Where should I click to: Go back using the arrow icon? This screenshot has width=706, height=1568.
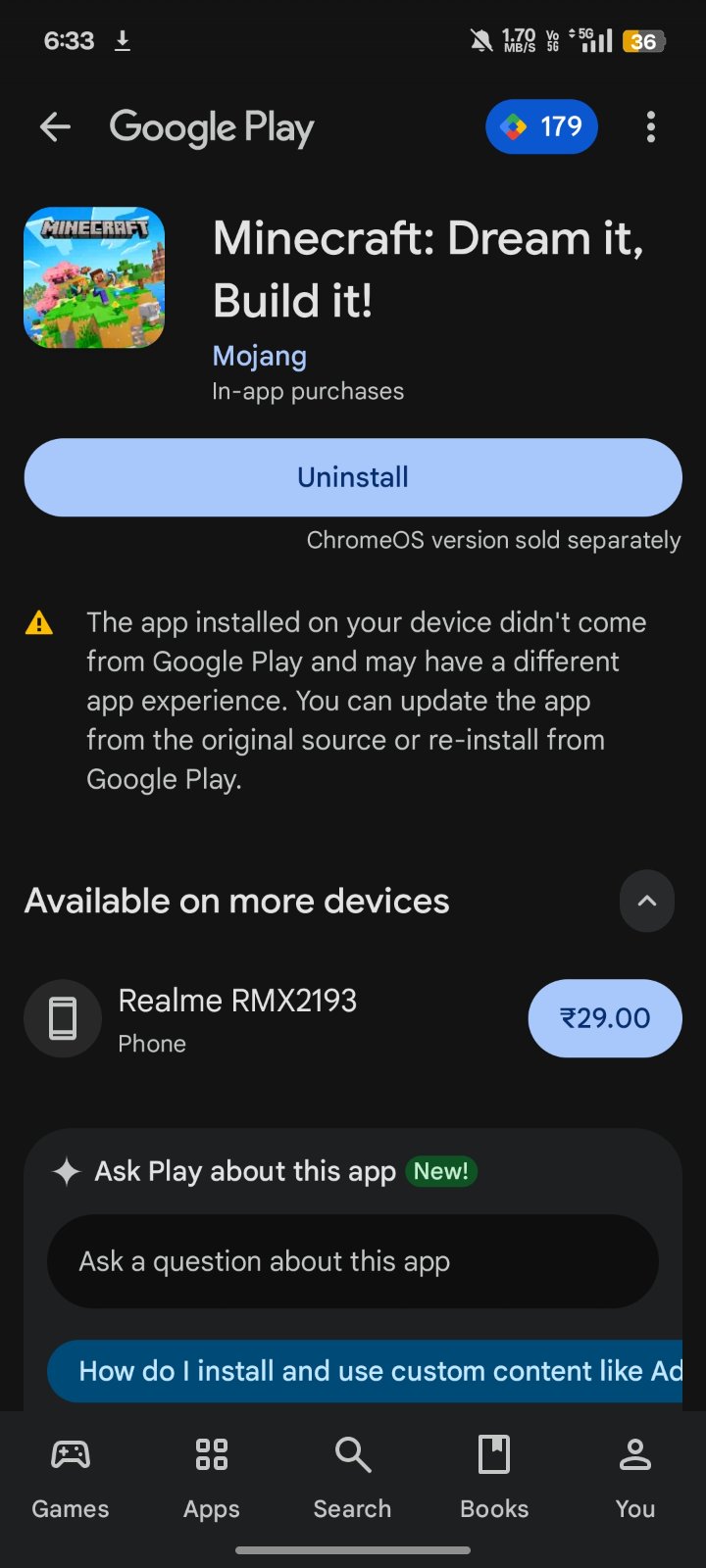(x=55, y=126)
